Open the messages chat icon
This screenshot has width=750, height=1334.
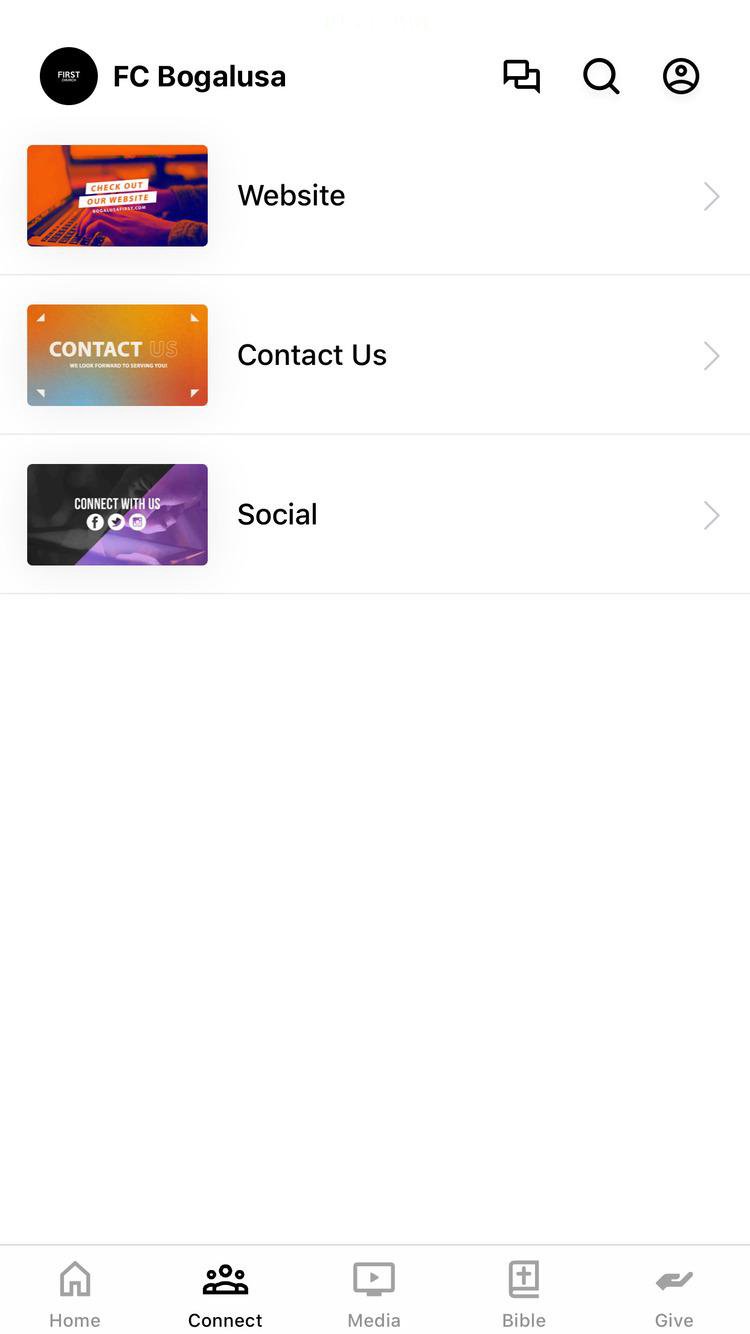pos(521,76)
